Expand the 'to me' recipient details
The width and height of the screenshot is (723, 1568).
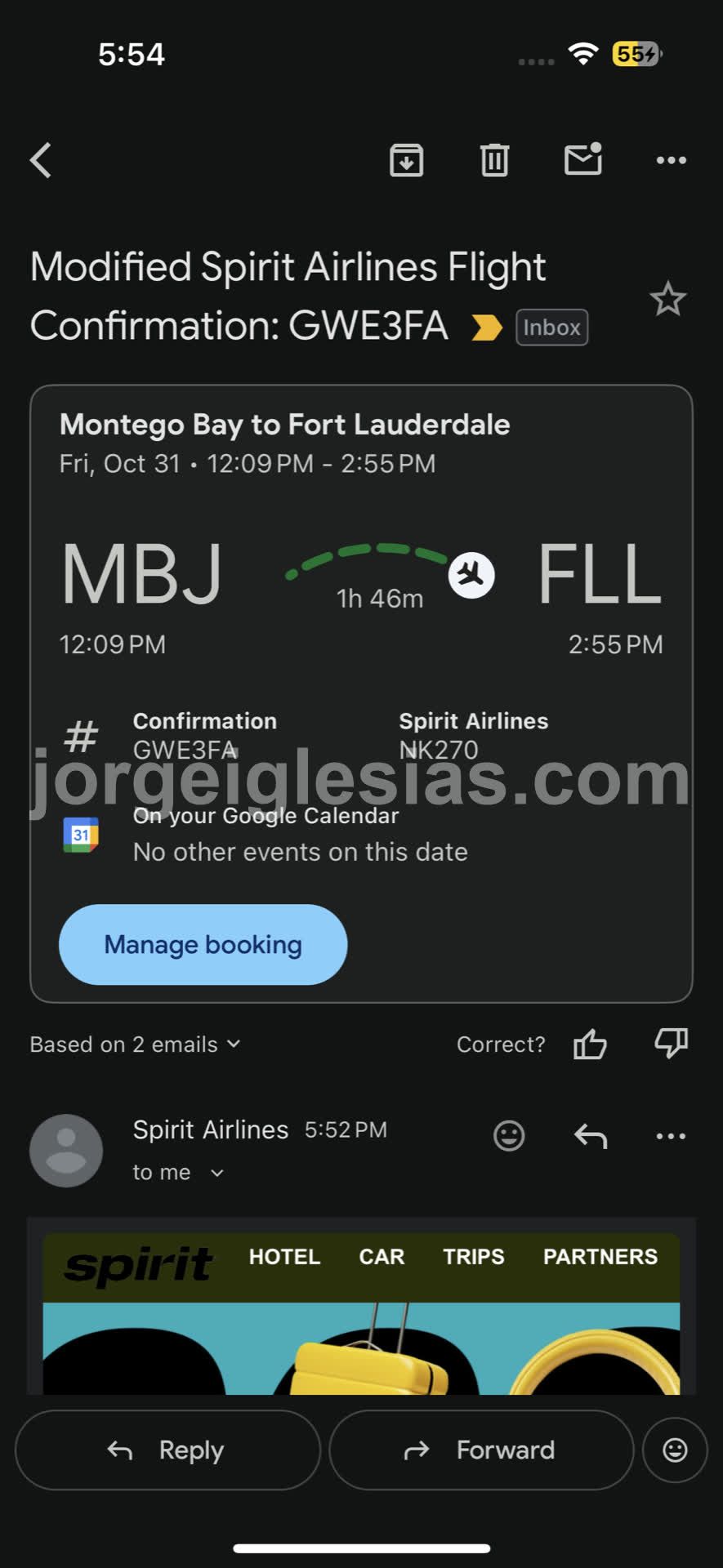point(178,1173)
